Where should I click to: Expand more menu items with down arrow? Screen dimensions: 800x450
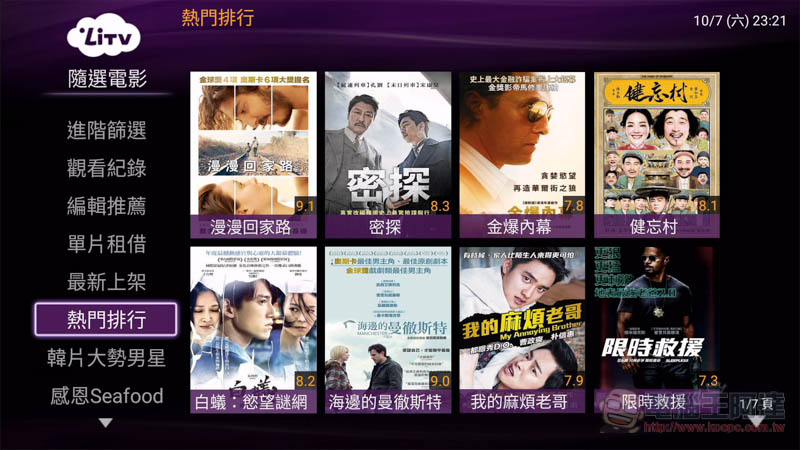point(106,424)
